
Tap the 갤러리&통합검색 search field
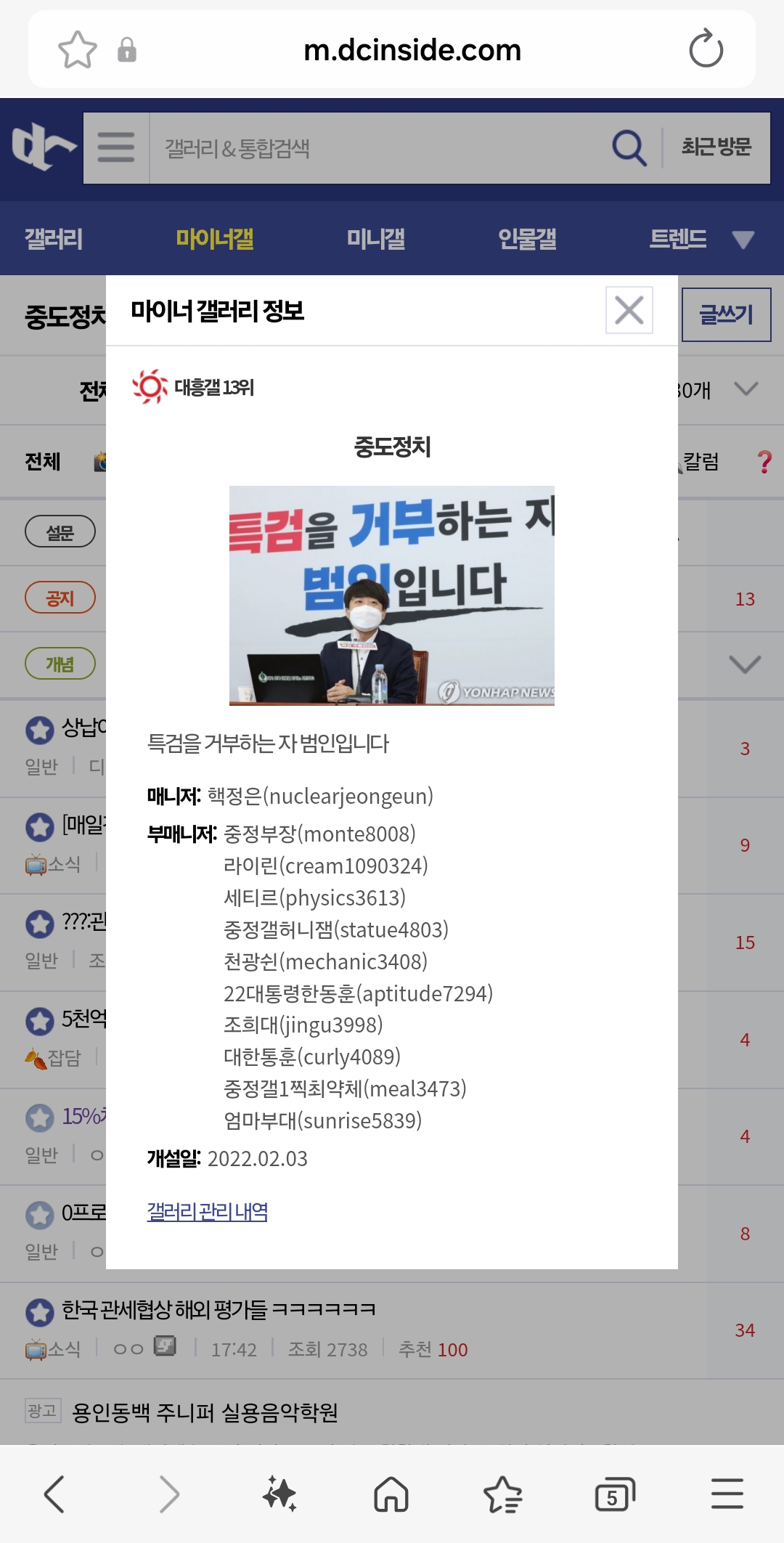[x=377, y=148]
